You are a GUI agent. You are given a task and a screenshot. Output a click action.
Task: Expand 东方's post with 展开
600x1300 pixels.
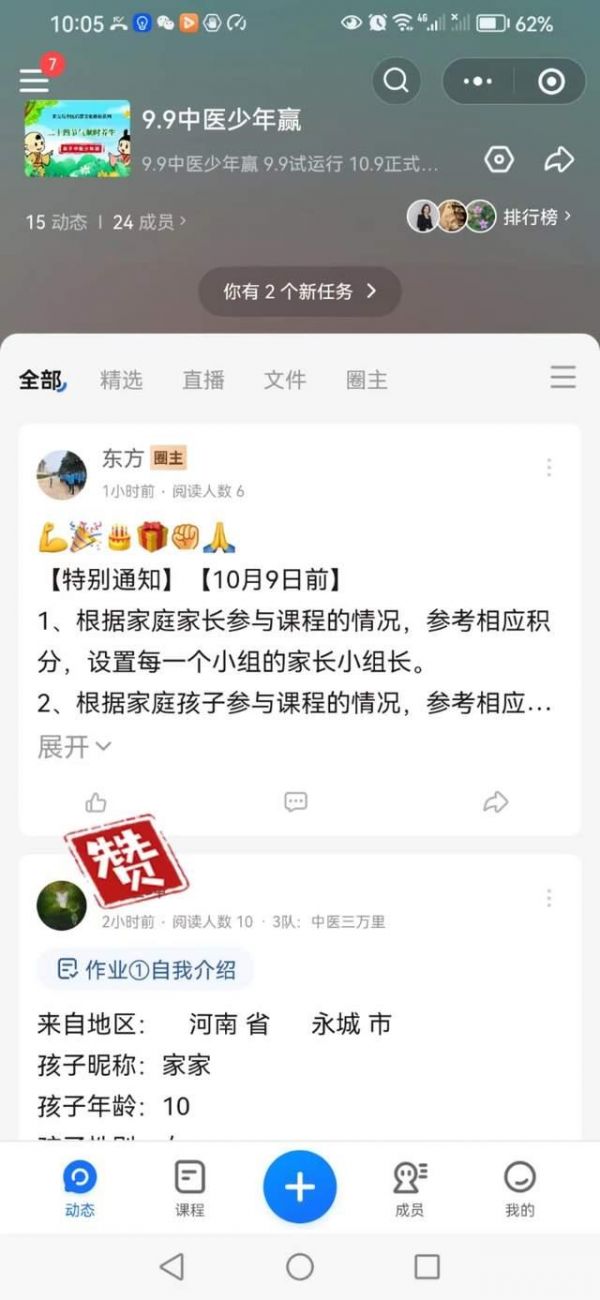coord(74,747)
